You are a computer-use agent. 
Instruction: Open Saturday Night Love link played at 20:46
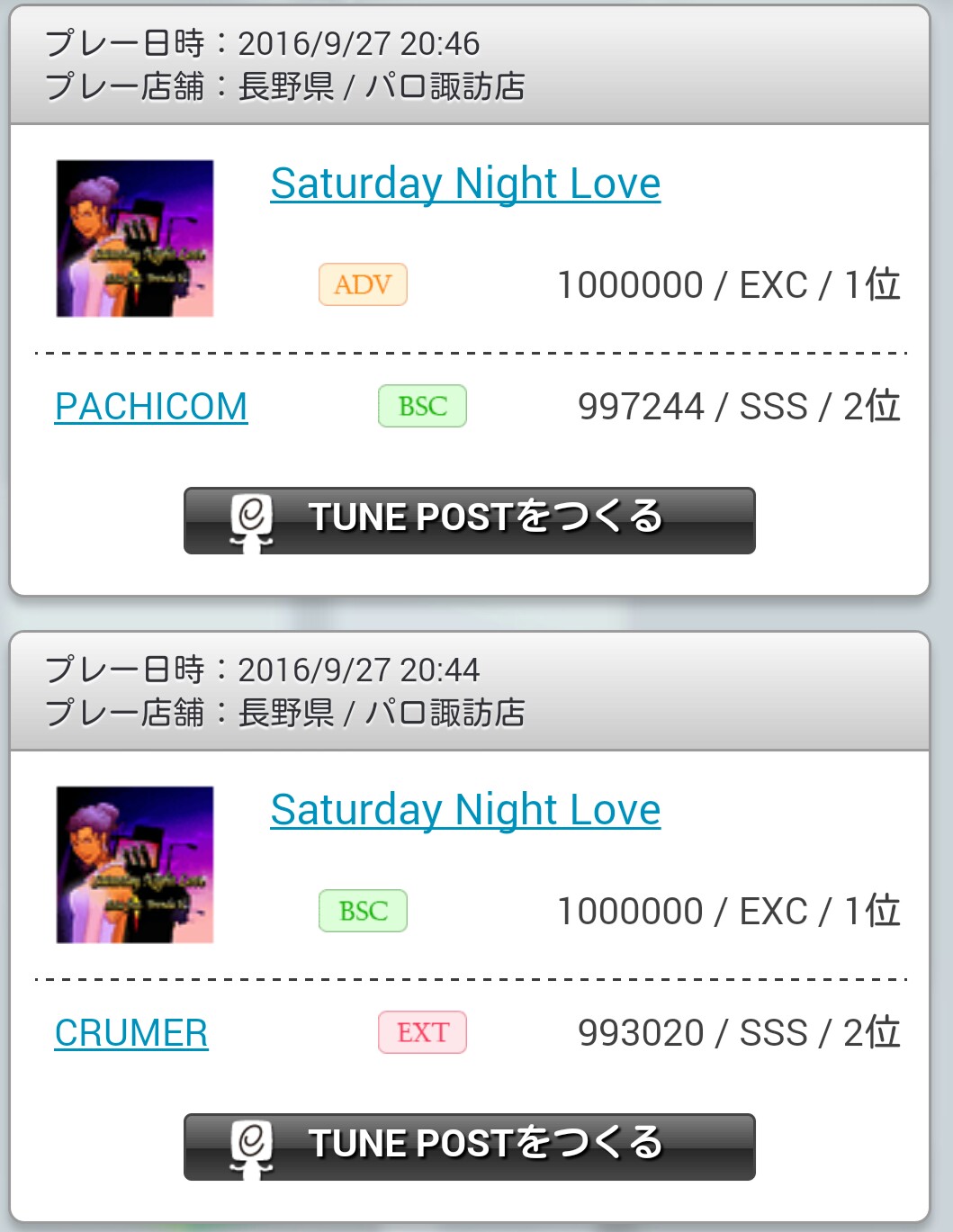click(465, 184)
